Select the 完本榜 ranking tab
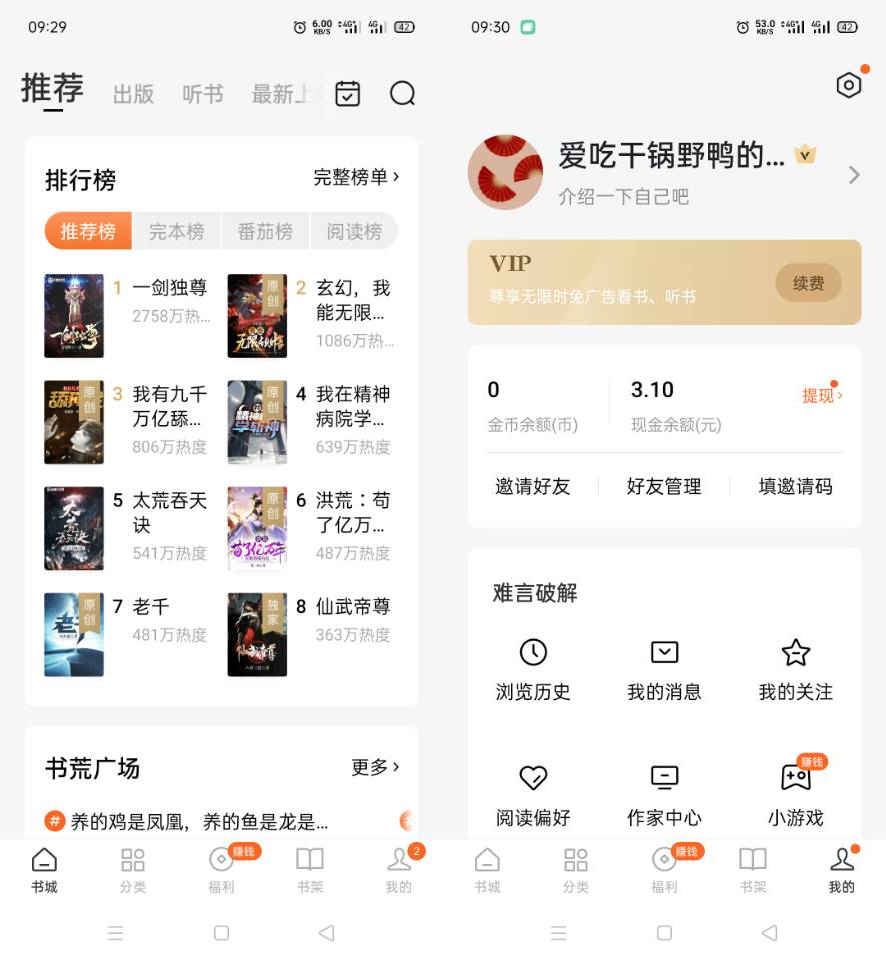This screenshot has height=960, width=886. coord(177,232)
